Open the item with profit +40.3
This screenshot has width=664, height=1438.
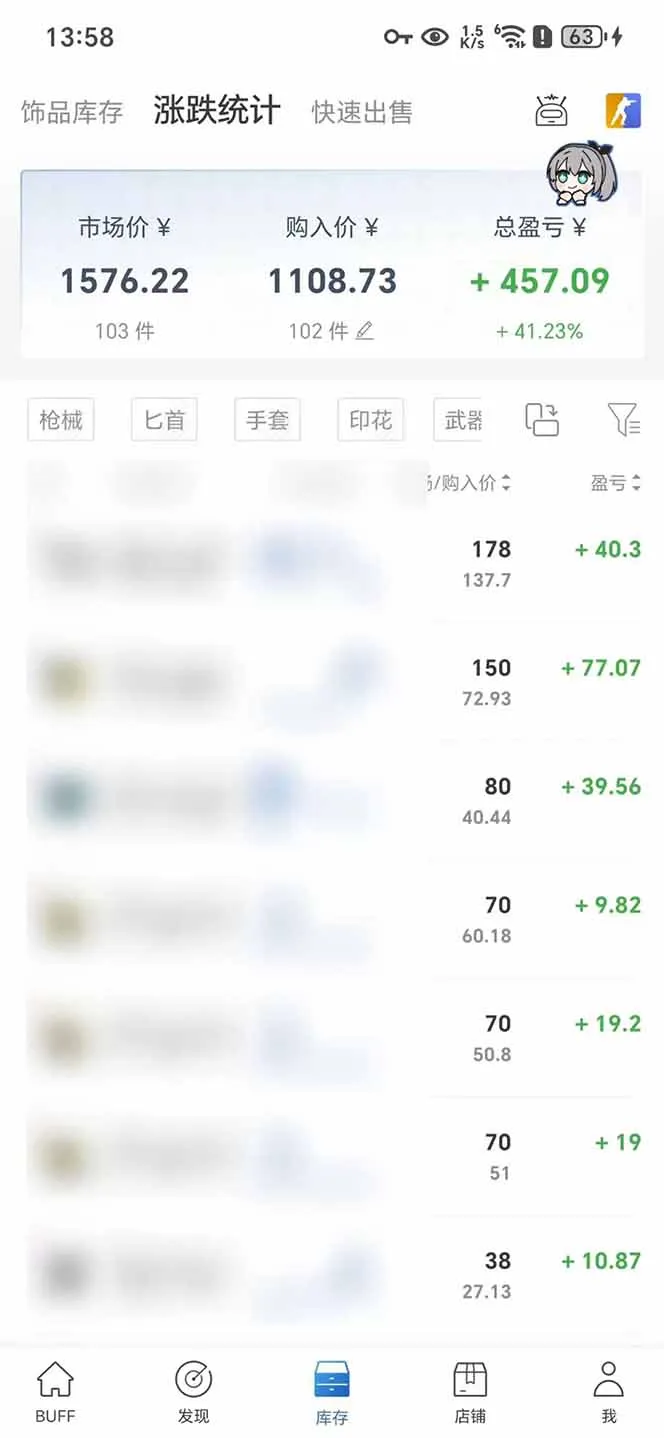point(332,563)
